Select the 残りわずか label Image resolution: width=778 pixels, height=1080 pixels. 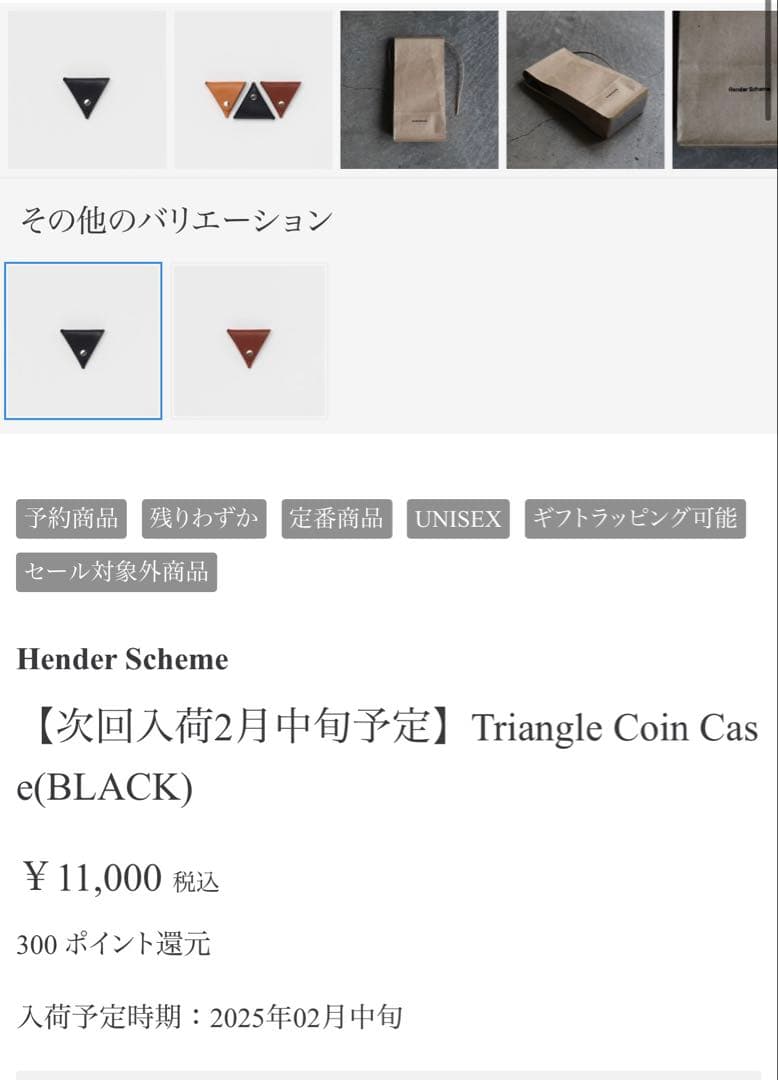[x=203, y=519]
